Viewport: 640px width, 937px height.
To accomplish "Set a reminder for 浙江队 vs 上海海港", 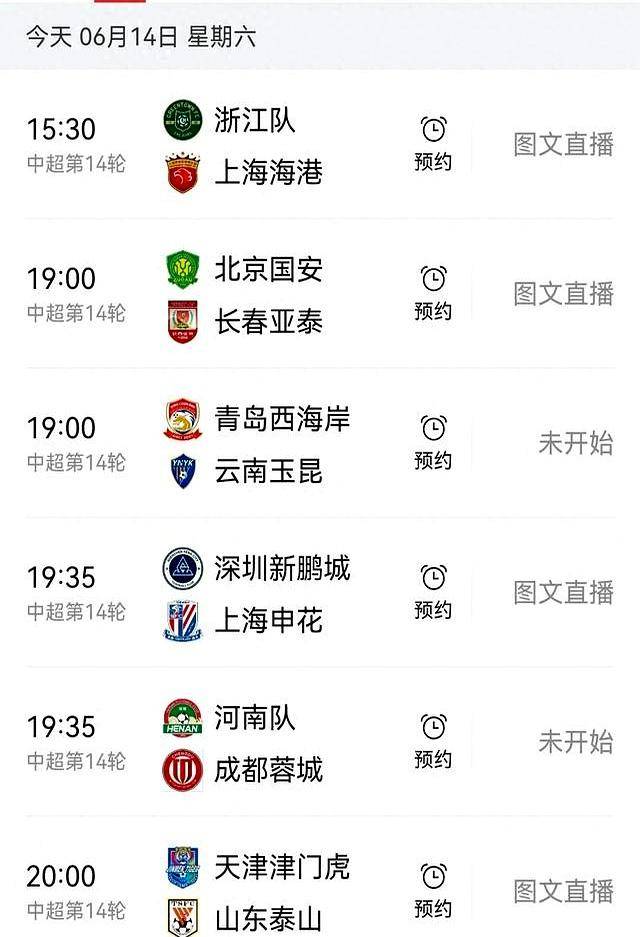I will pos(433,143).
